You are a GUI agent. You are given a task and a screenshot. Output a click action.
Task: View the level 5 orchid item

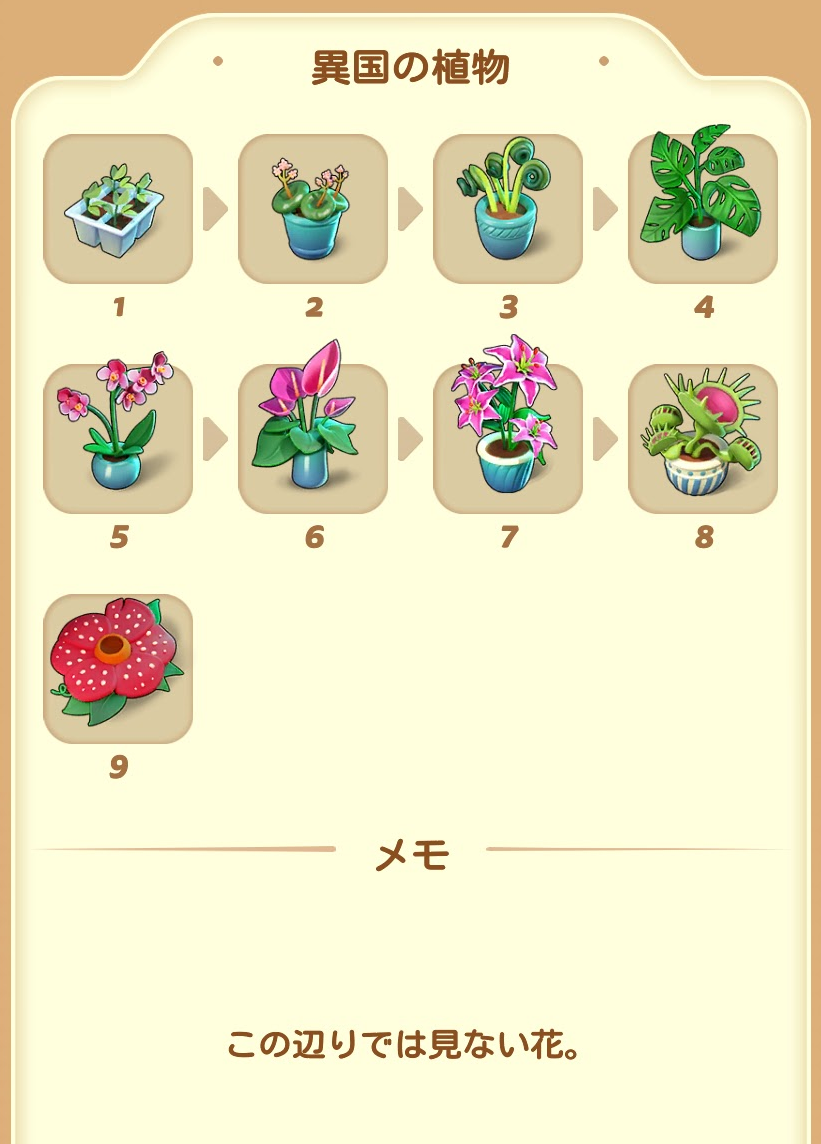click(x=118, y=439)
